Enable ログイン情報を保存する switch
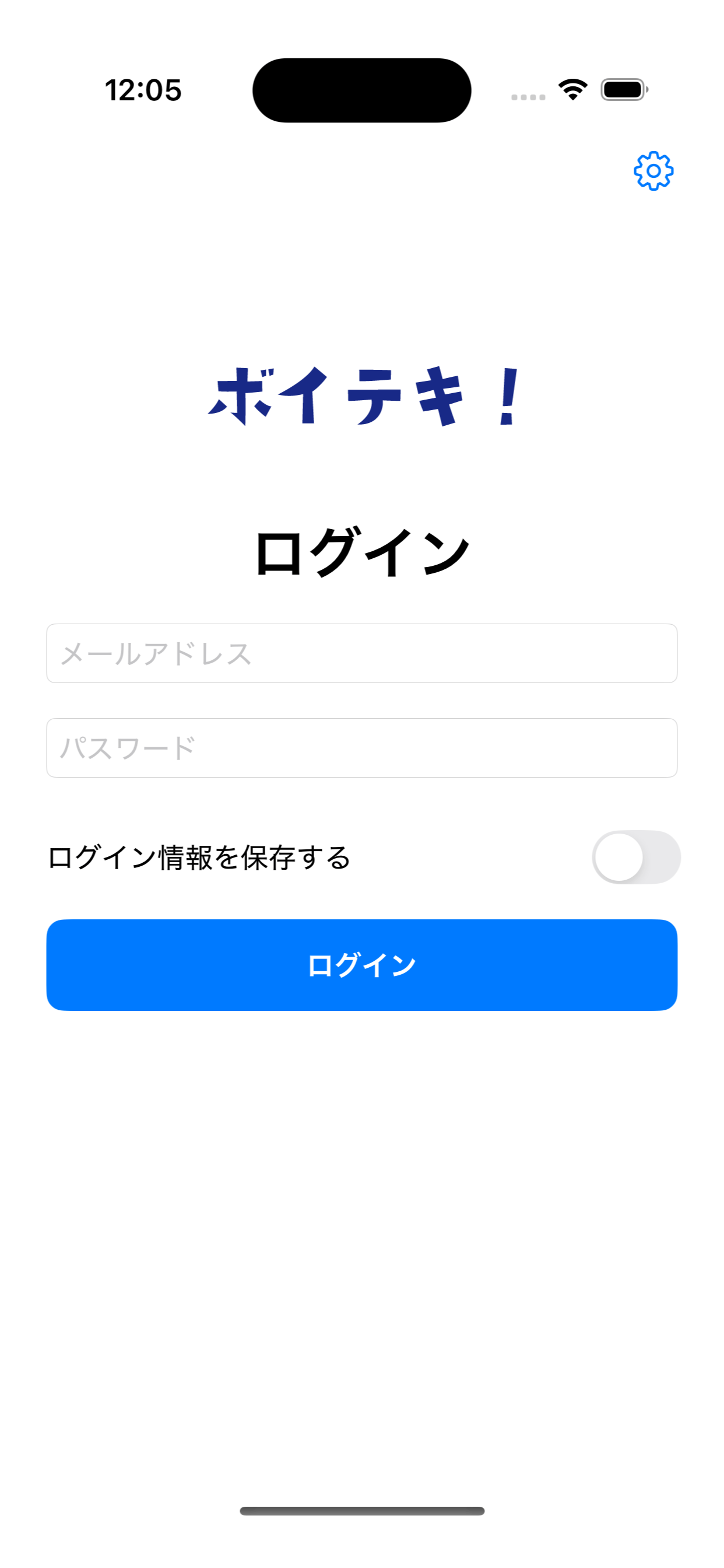The height and width of the screenshot is (1568, 724). [636, 856]
